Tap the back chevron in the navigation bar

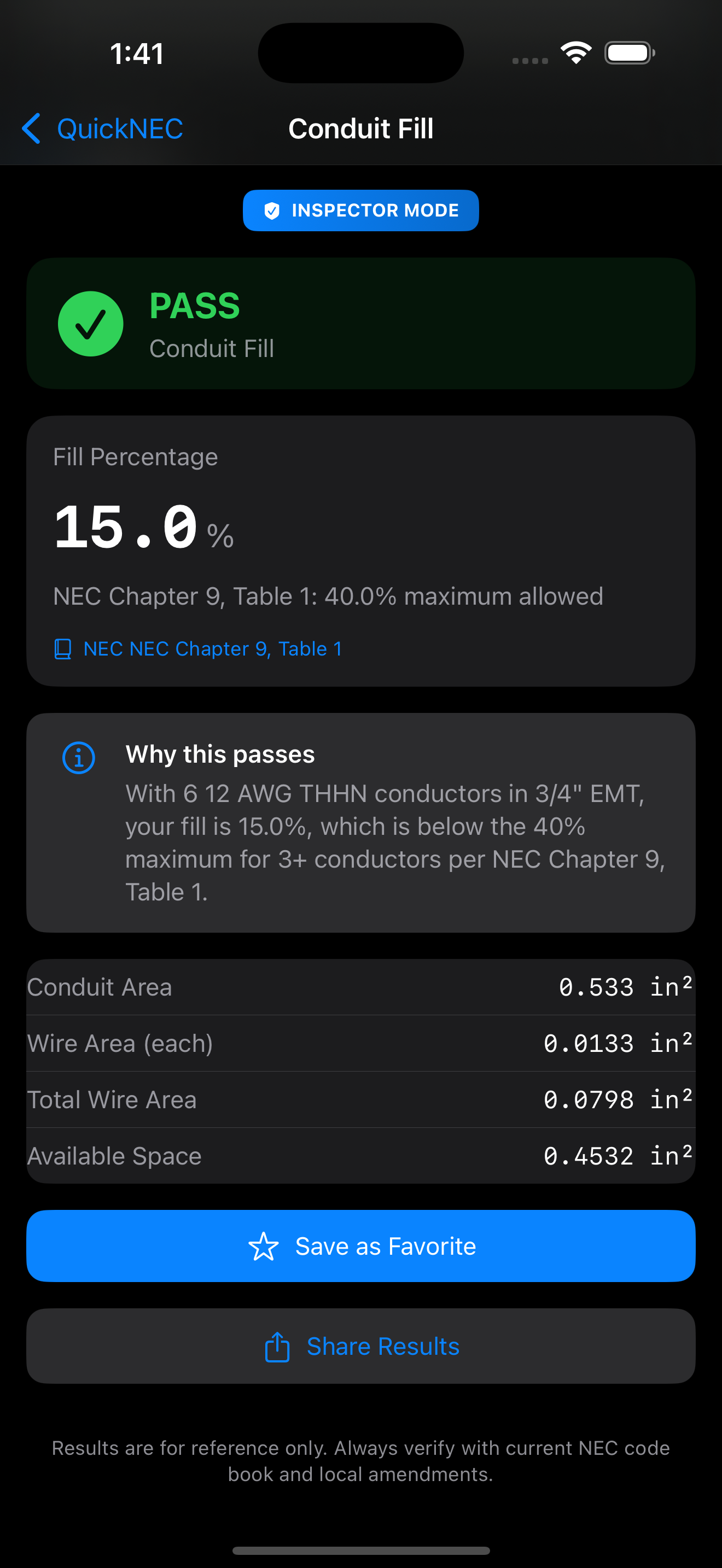[31, 128]
